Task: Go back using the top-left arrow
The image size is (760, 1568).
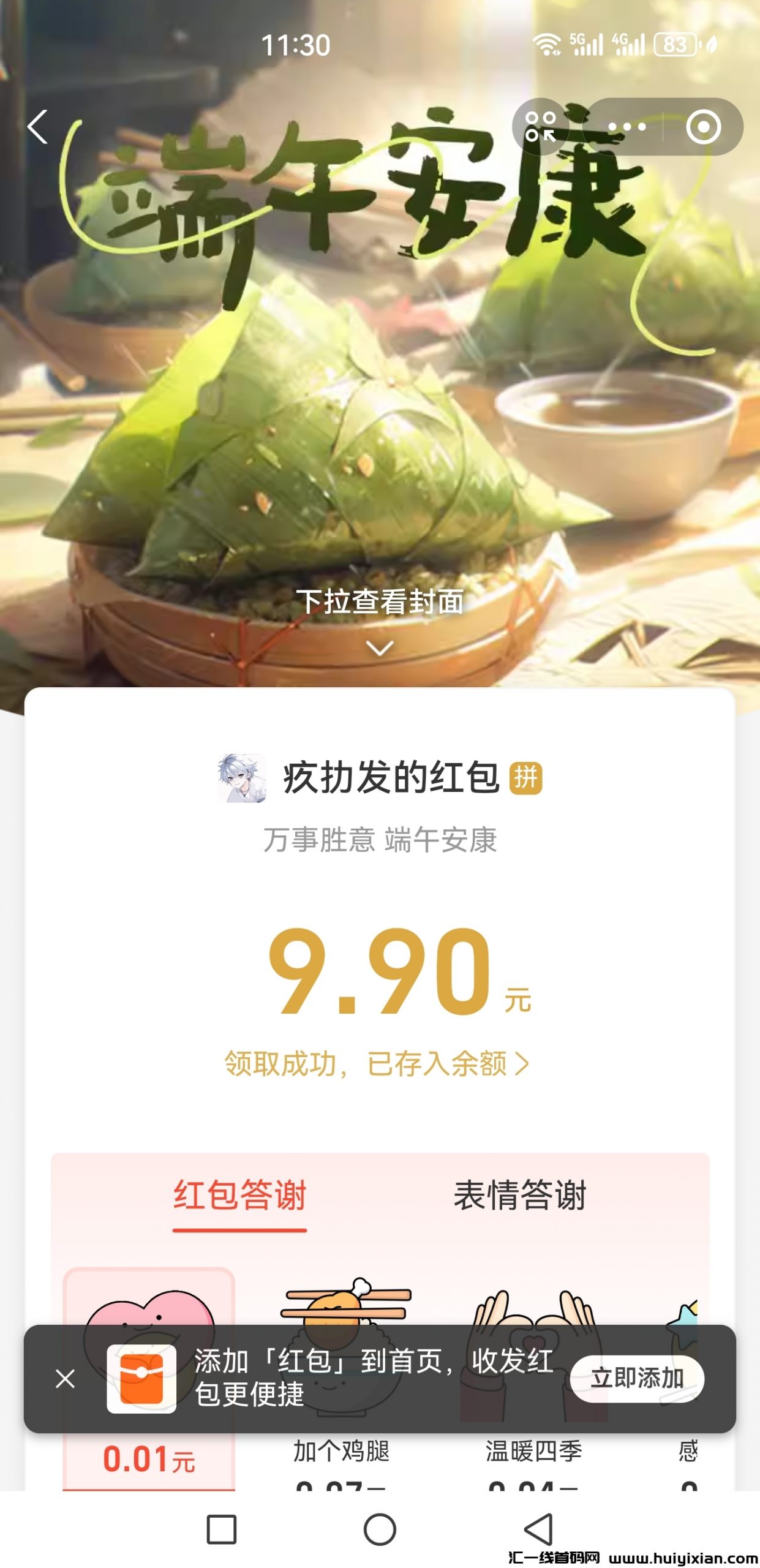Action: 38,127
